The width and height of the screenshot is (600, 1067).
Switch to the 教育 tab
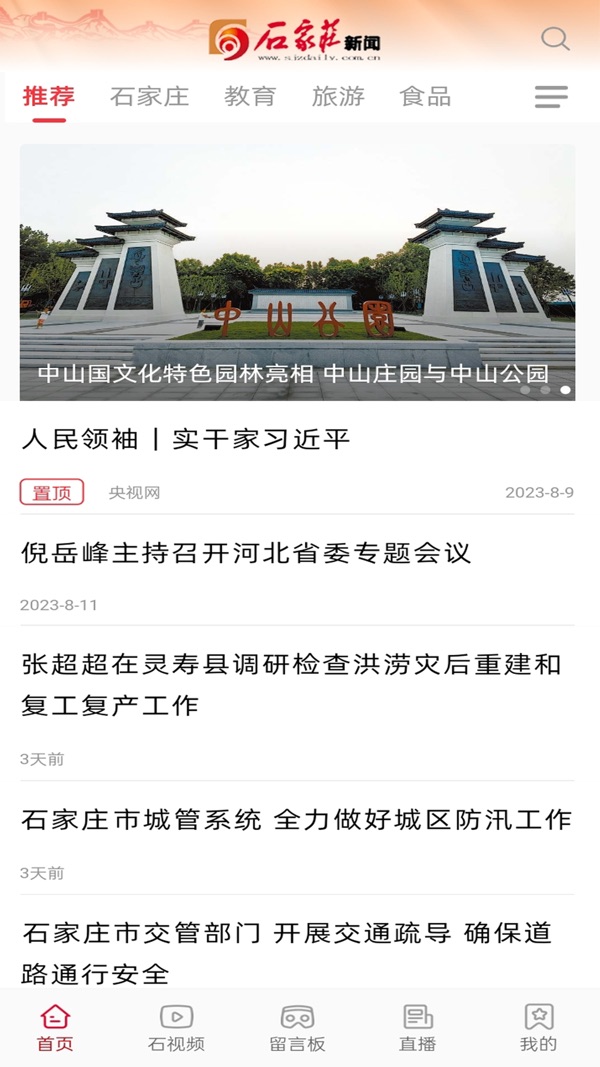pos(250,97)
